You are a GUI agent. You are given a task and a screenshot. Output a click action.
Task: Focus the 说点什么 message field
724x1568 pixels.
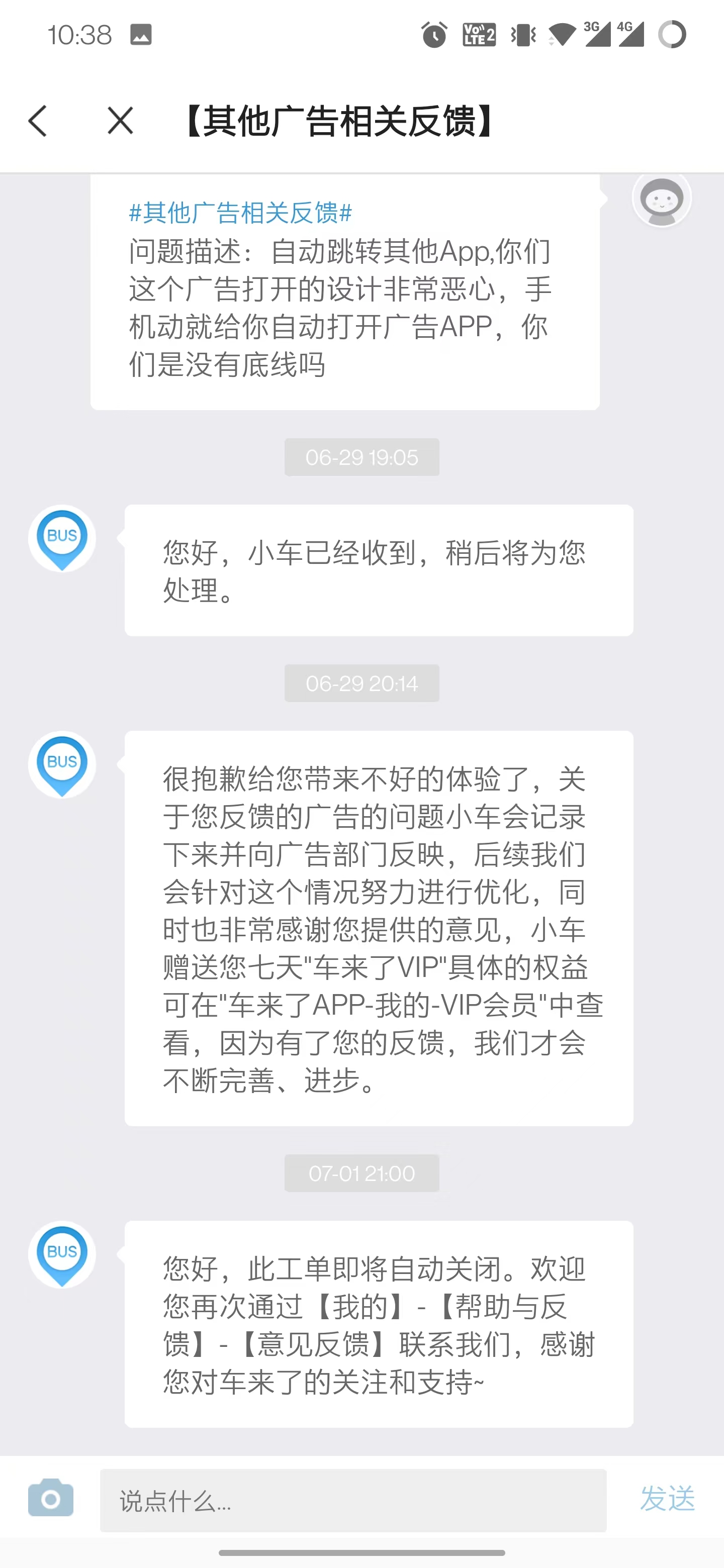click(x=353, y=1500)
